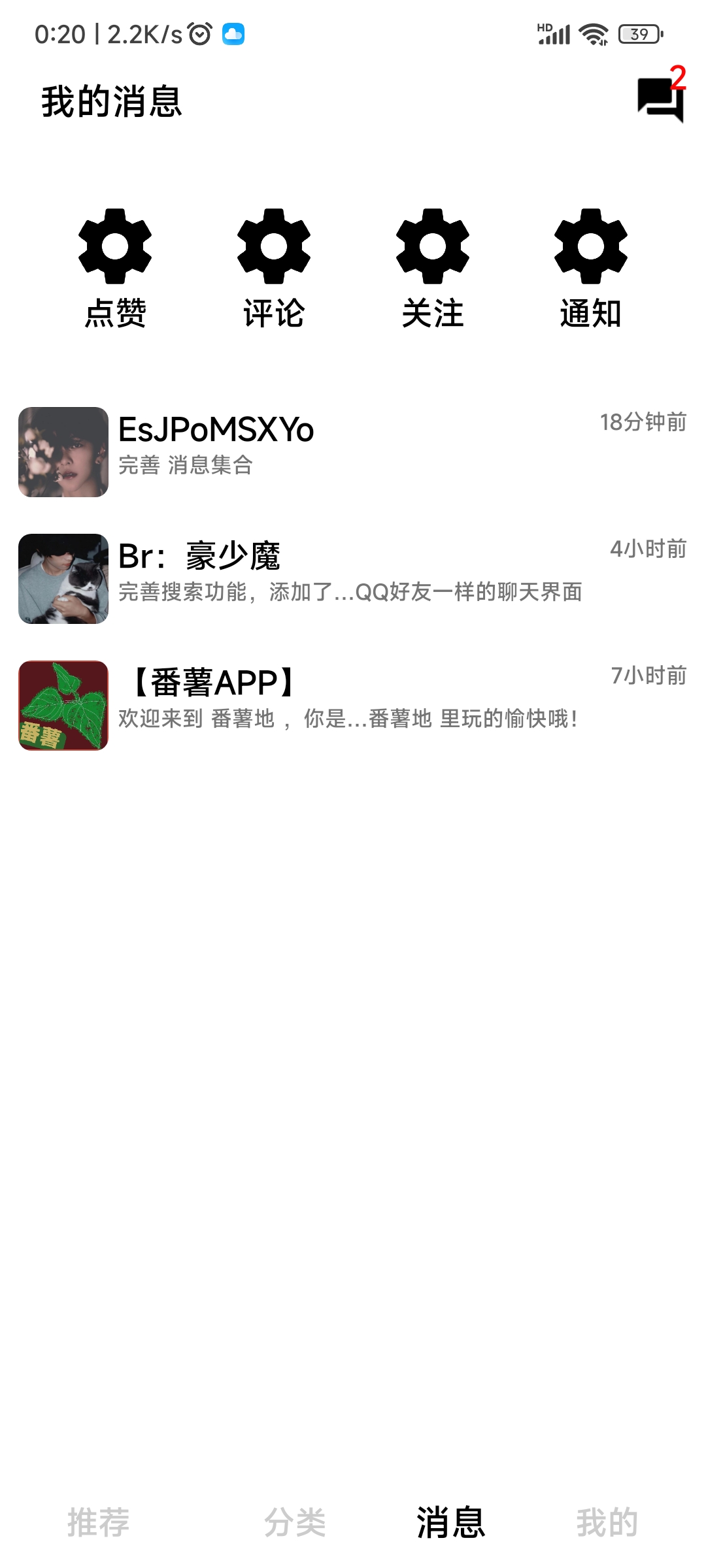
Task: Switch to the 分类 tab
Action: (x=295, y=1522)
